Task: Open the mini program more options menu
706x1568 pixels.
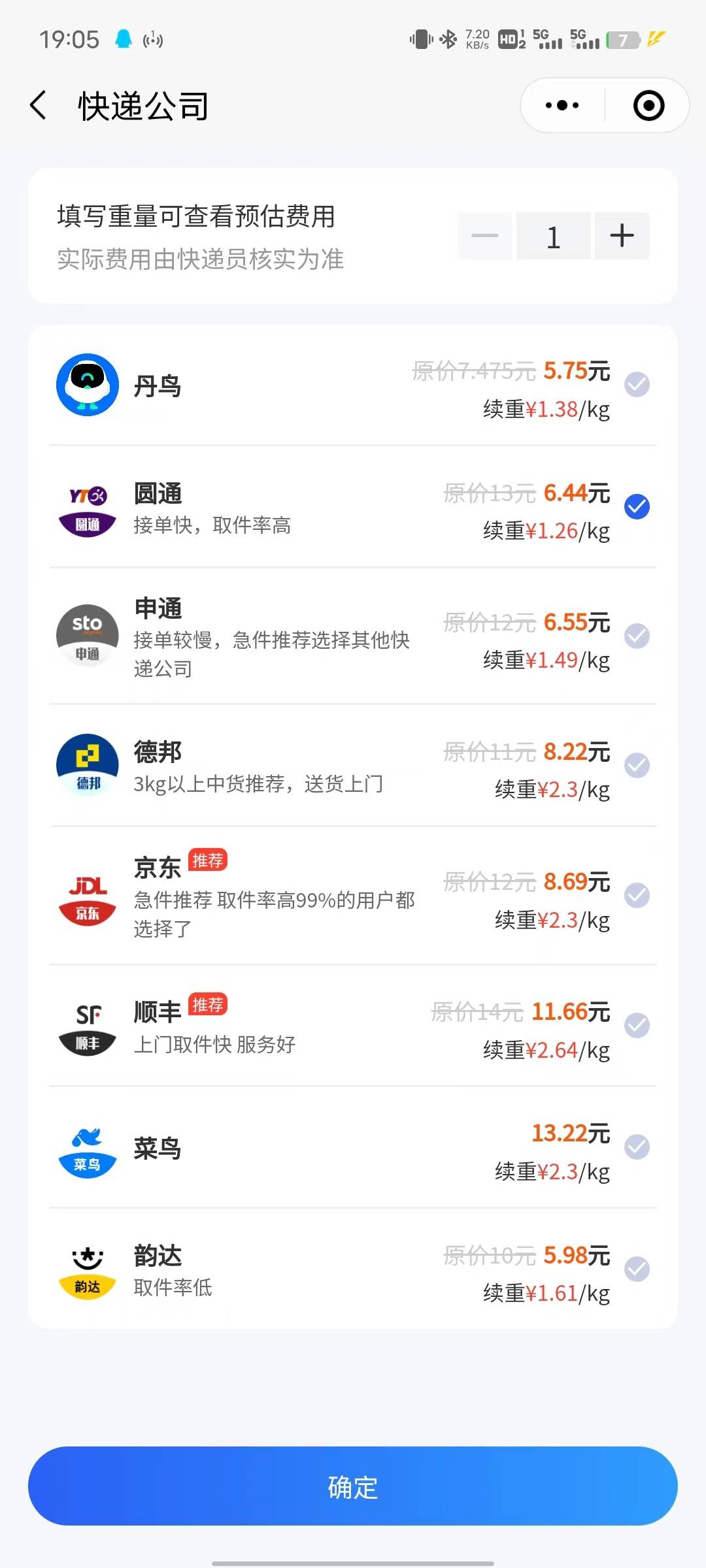Action: coord(562,105)
